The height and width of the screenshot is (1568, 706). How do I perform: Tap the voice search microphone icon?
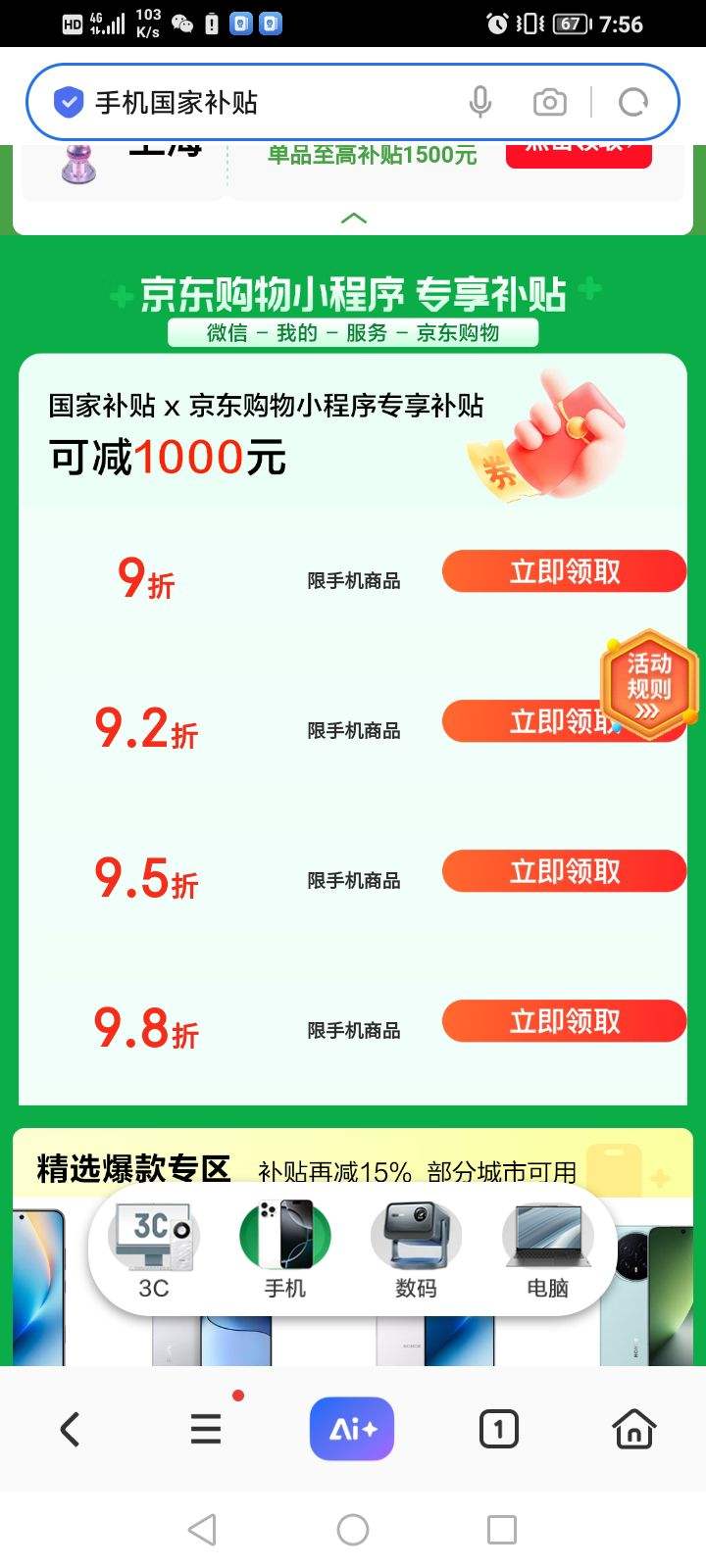(480, 101)
